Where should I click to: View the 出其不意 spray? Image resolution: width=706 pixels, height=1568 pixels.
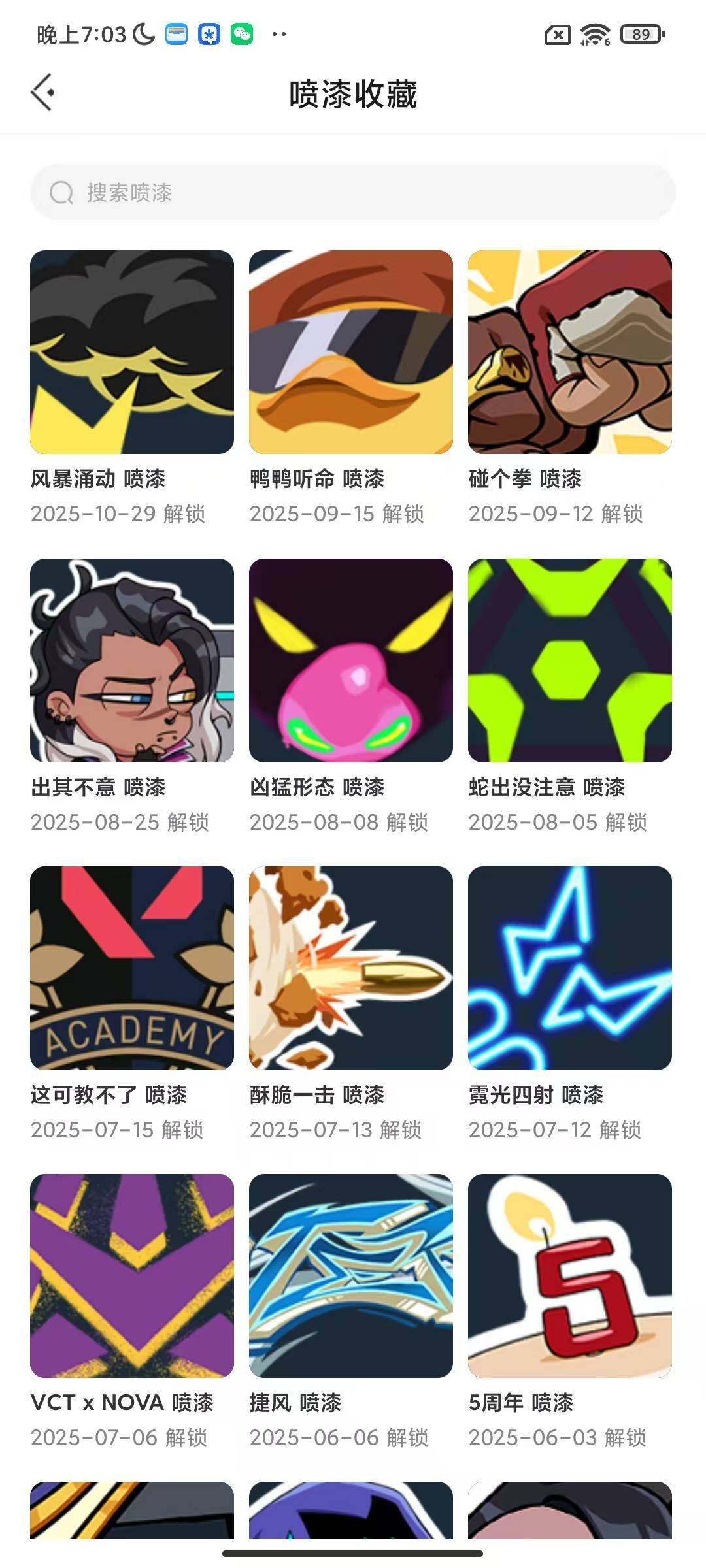132,661
